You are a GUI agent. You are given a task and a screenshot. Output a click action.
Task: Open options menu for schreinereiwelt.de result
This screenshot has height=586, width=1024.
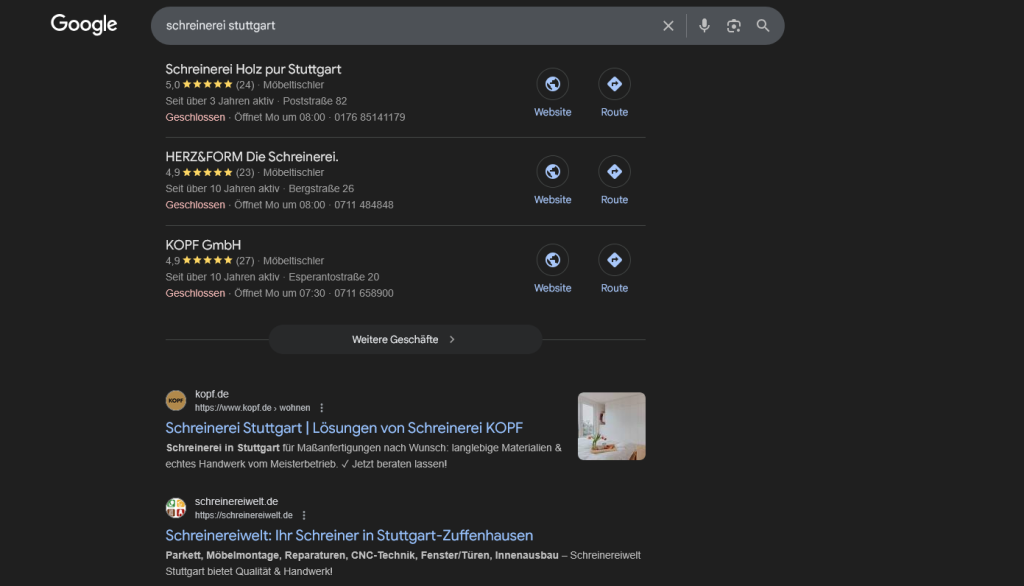pos(304,515)
